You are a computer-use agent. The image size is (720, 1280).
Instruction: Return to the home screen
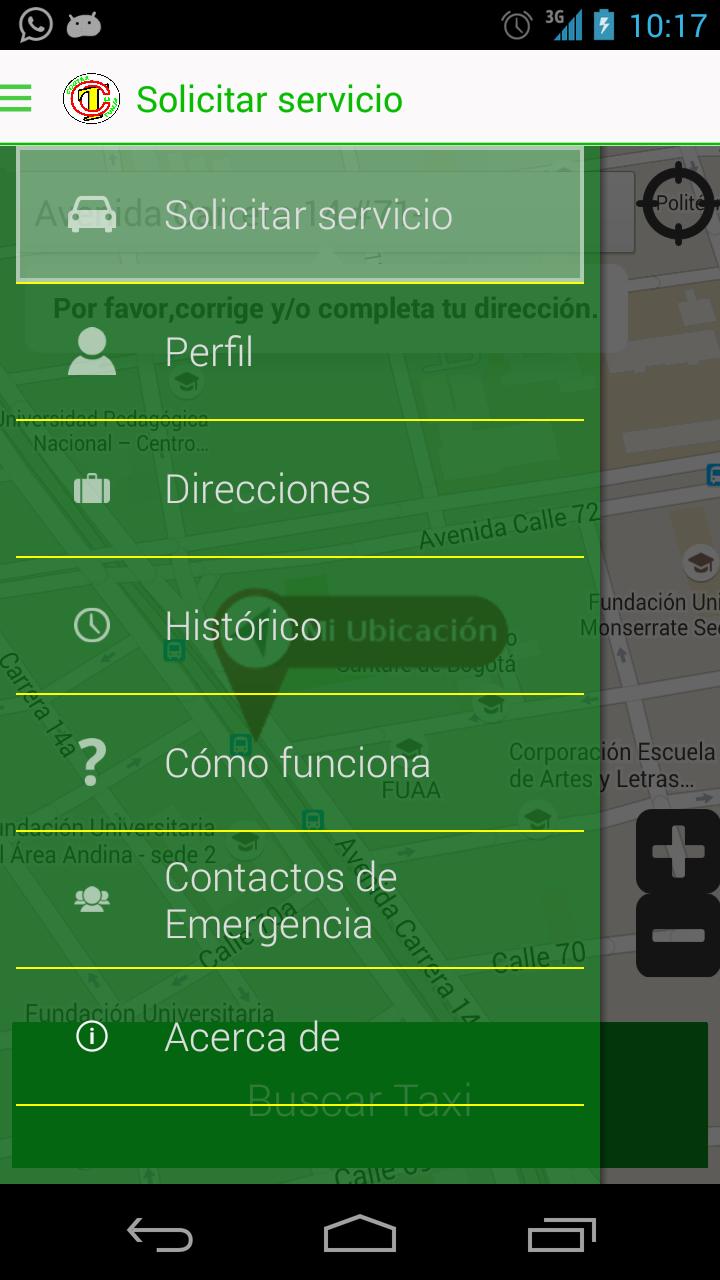[x=360, y=1235]
